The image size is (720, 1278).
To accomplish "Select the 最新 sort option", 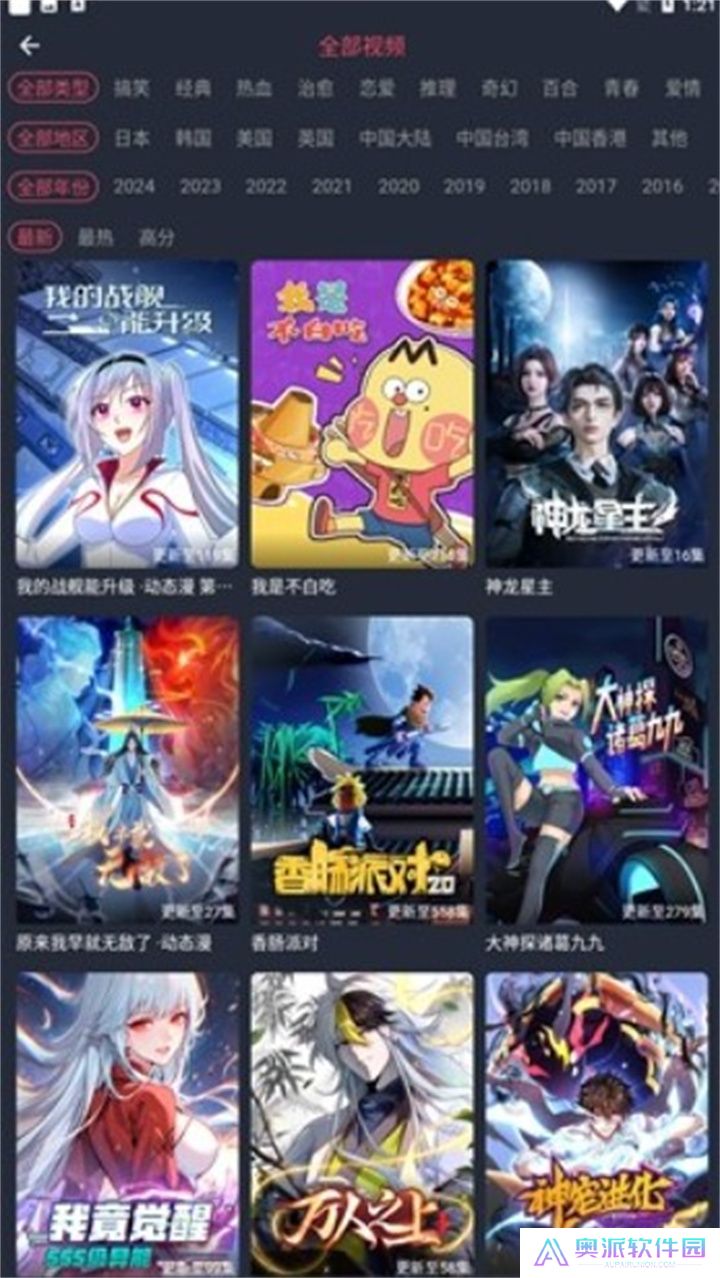I will click(x=38, y=238).
